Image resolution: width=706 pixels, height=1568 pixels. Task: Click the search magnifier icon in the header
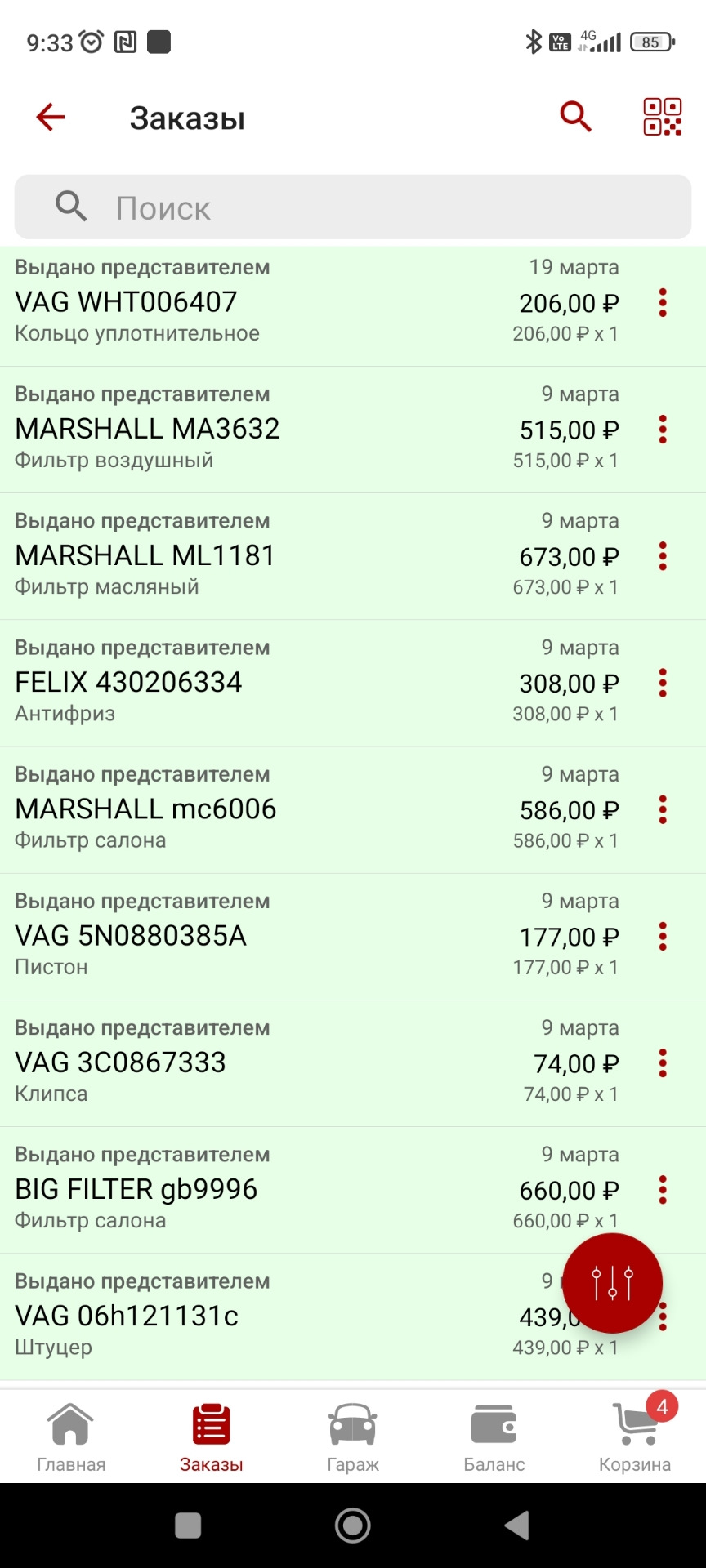pos(575,116)
